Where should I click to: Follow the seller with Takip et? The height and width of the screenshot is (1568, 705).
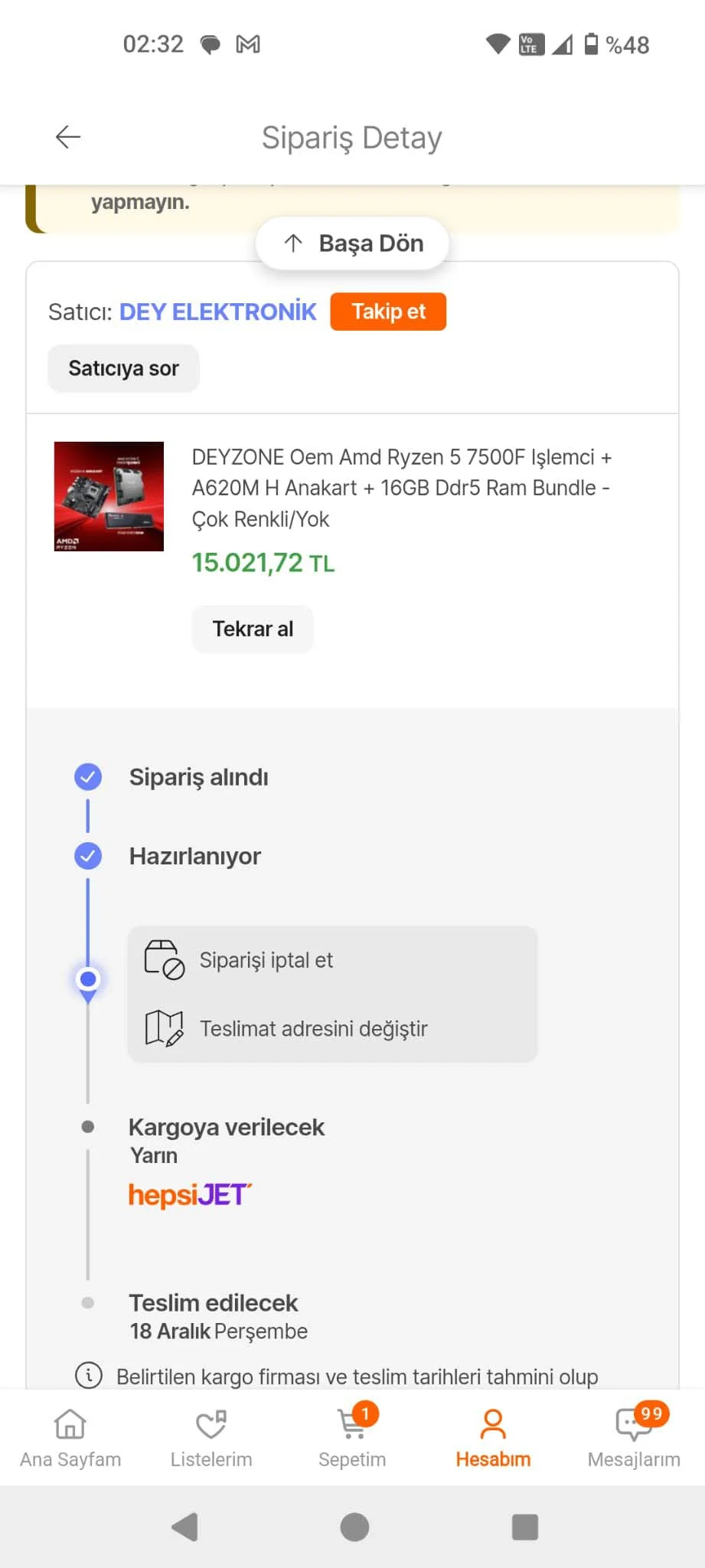388,312
